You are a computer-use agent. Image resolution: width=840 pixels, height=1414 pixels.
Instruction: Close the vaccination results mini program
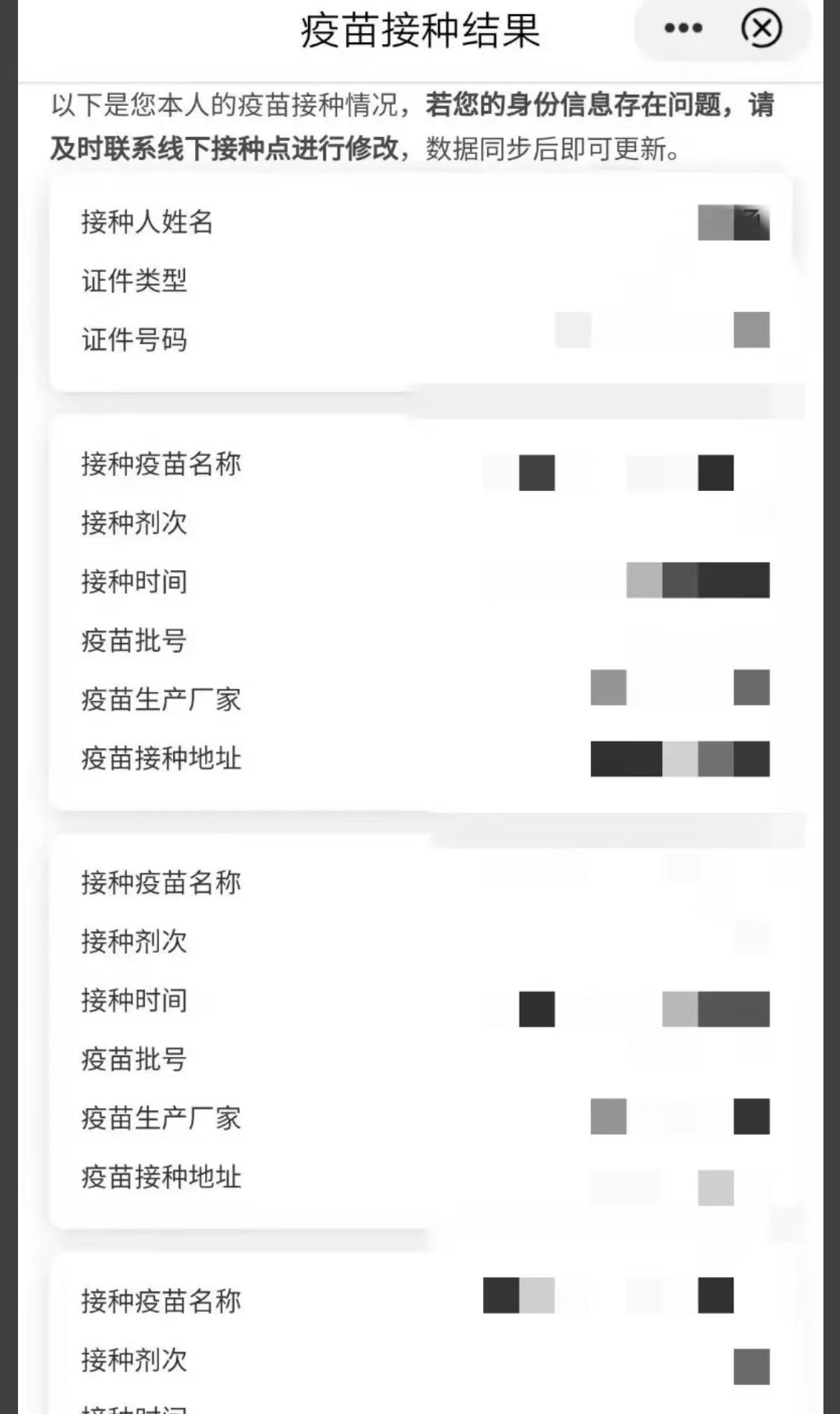coord(761,29)
